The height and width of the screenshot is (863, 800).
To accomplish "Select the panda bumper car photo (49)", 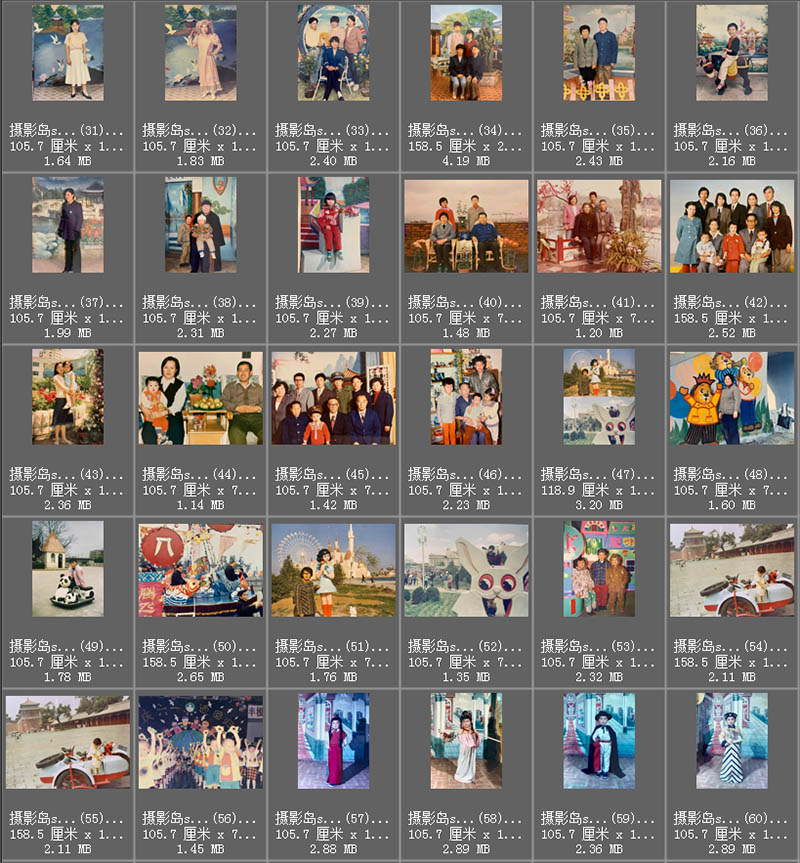I will click(67, 569).
